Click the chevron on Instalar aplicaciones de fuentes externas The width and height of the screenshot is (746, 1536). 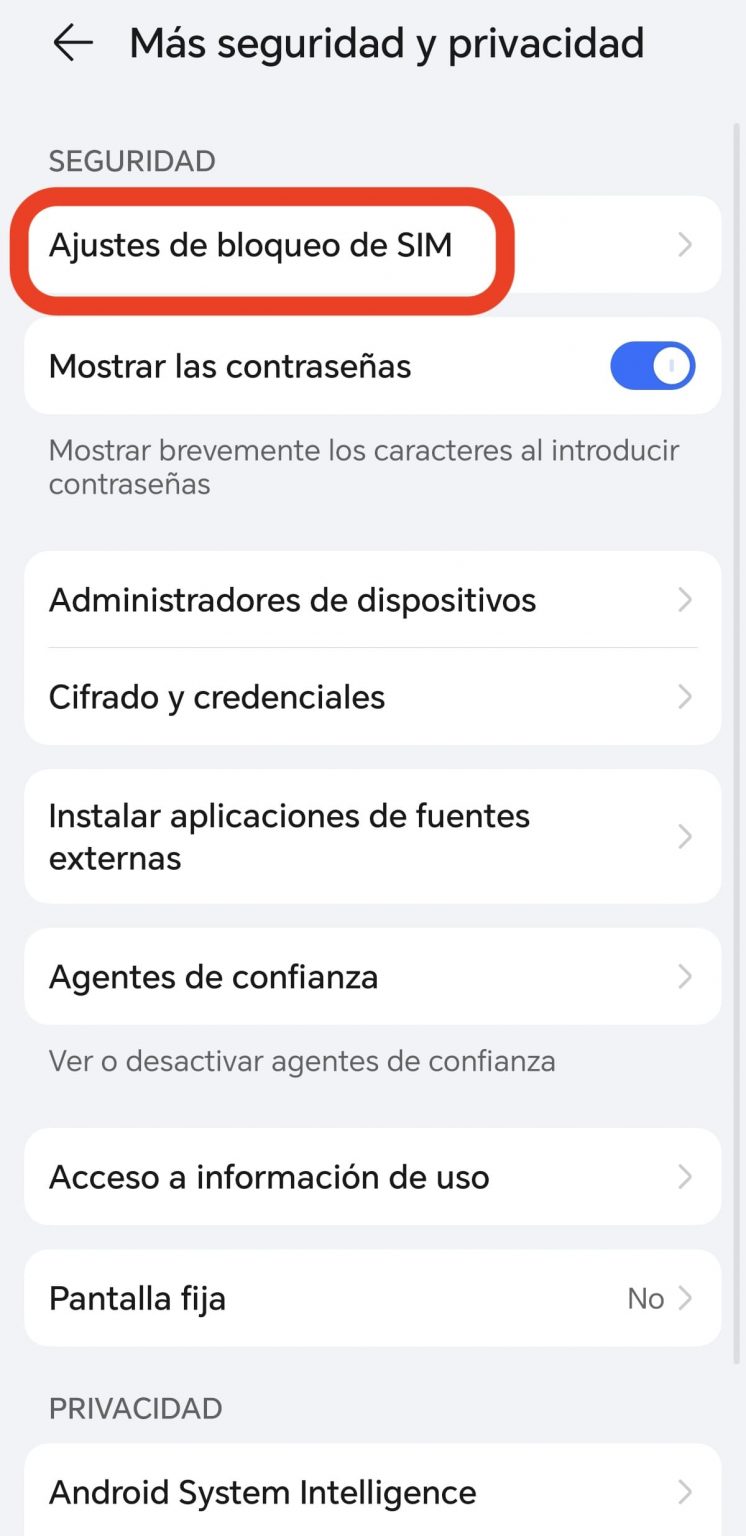[x=684, y=837]
